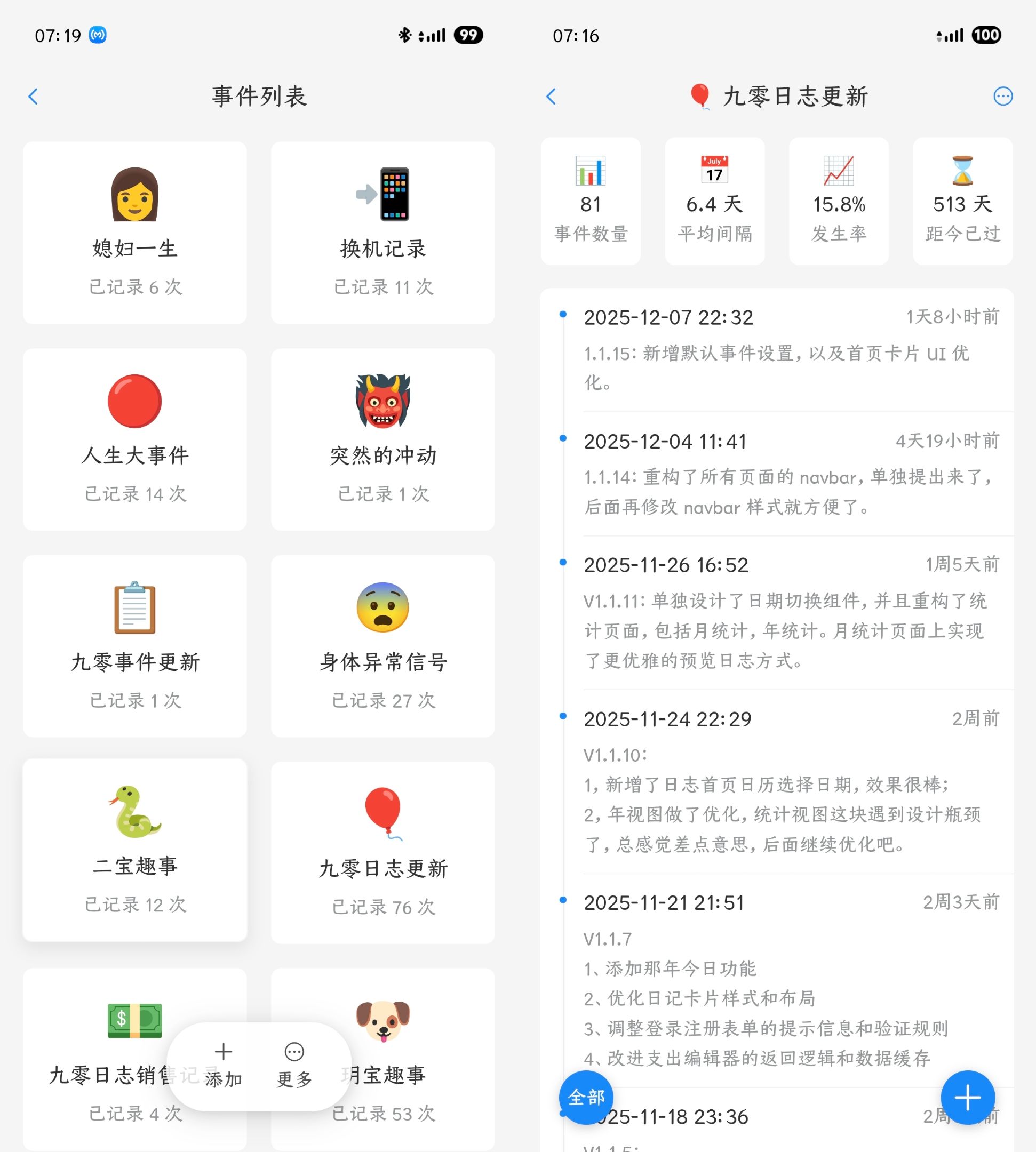Open the 二宝趣事 card
1036x1152 pixels.
[x=135, y=849]
